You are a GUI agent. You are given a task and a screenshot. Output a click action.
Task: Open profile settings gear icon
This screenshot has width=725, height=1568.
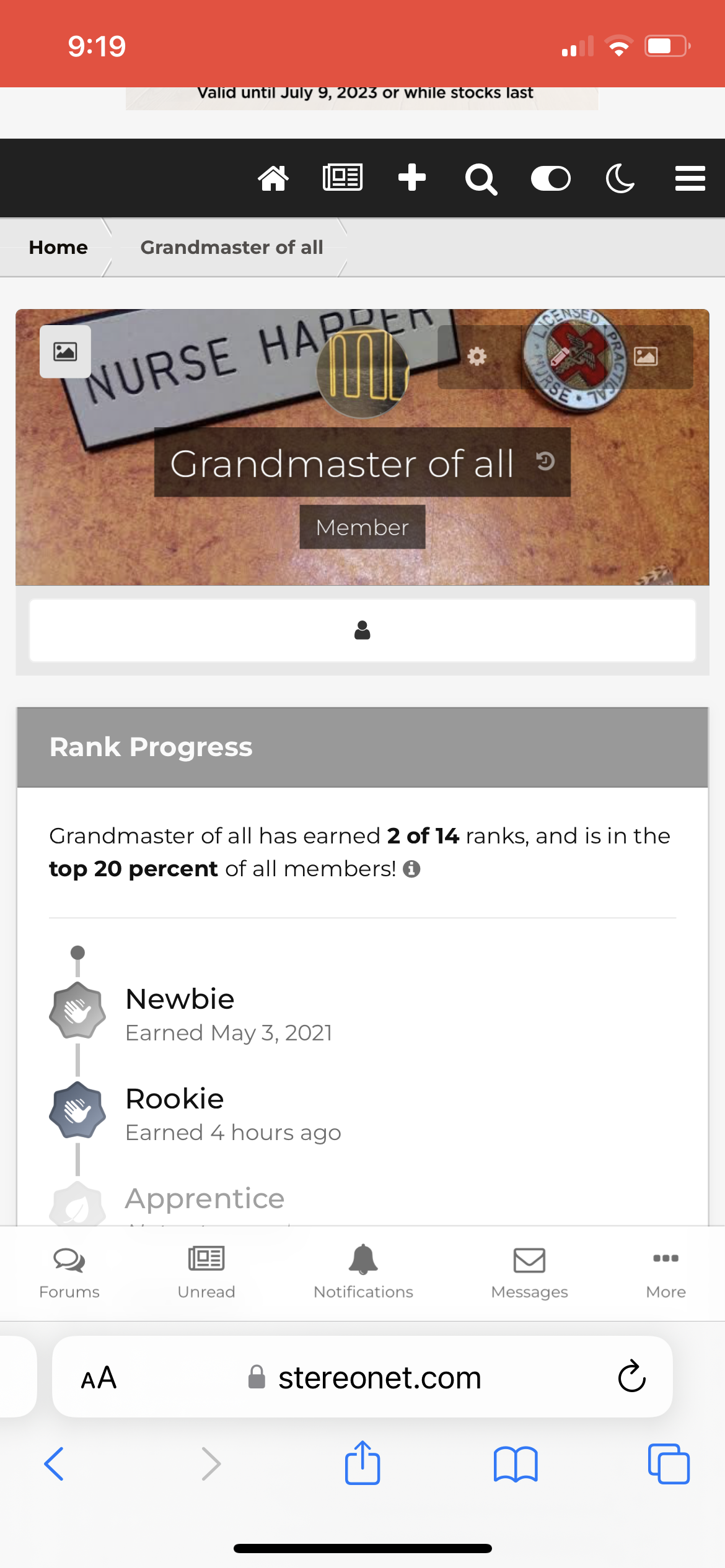pos(477,357)
